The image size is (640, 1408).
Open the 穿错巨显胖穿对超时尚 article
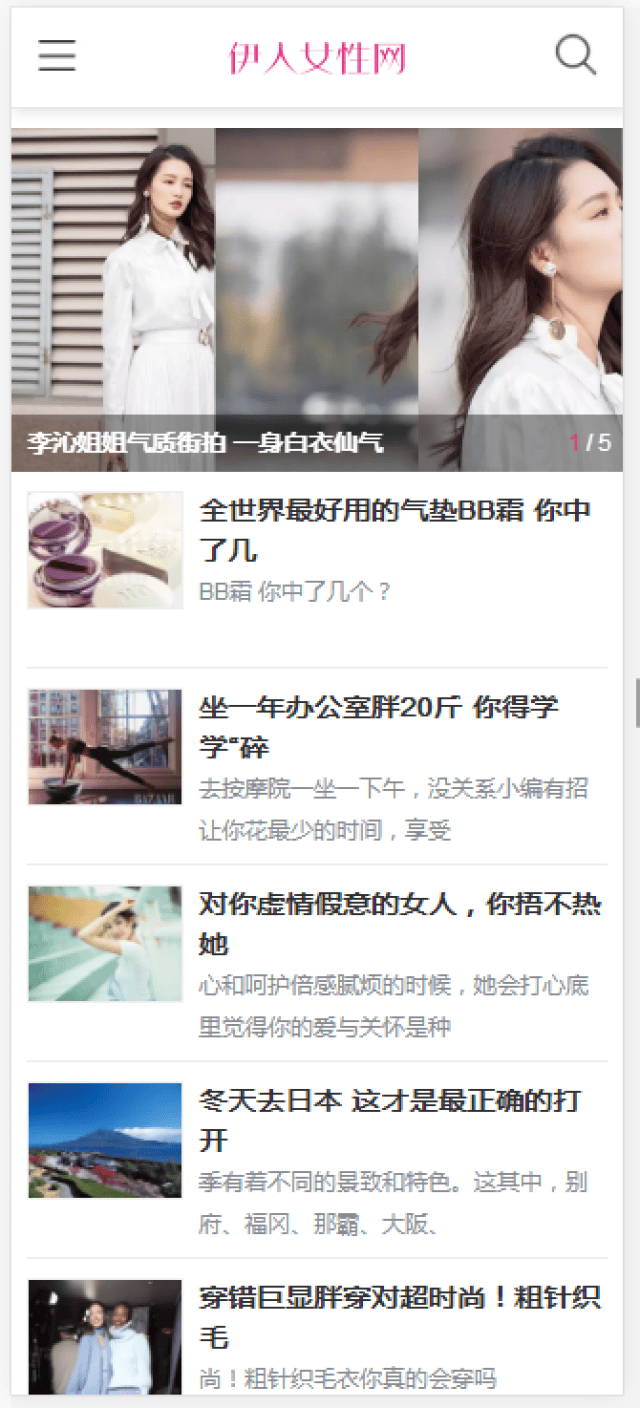(400, 1316)
